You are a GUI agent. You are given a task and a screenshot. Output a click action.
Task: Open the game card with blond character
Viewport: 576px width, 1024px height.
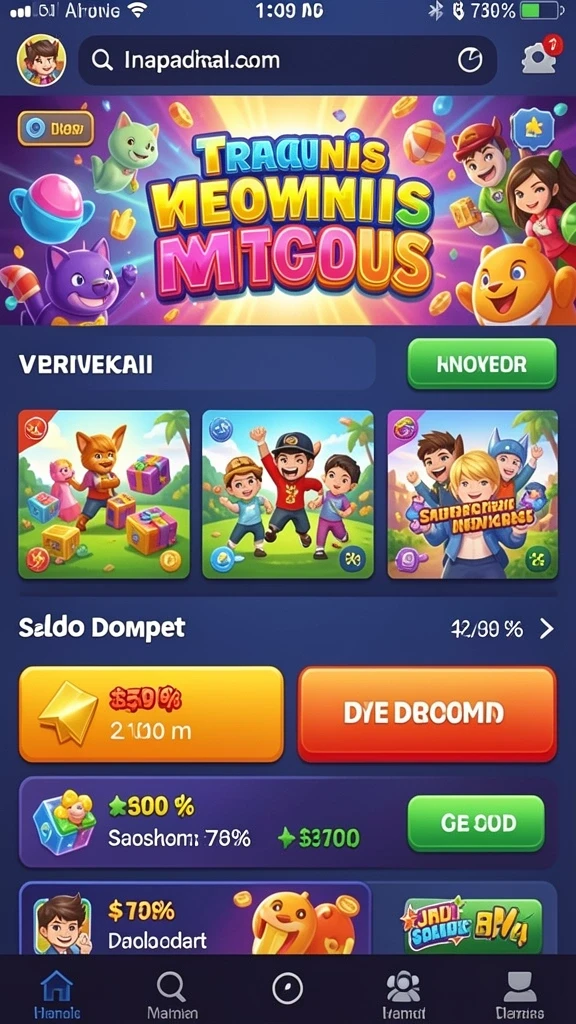[x=473, y=494]
